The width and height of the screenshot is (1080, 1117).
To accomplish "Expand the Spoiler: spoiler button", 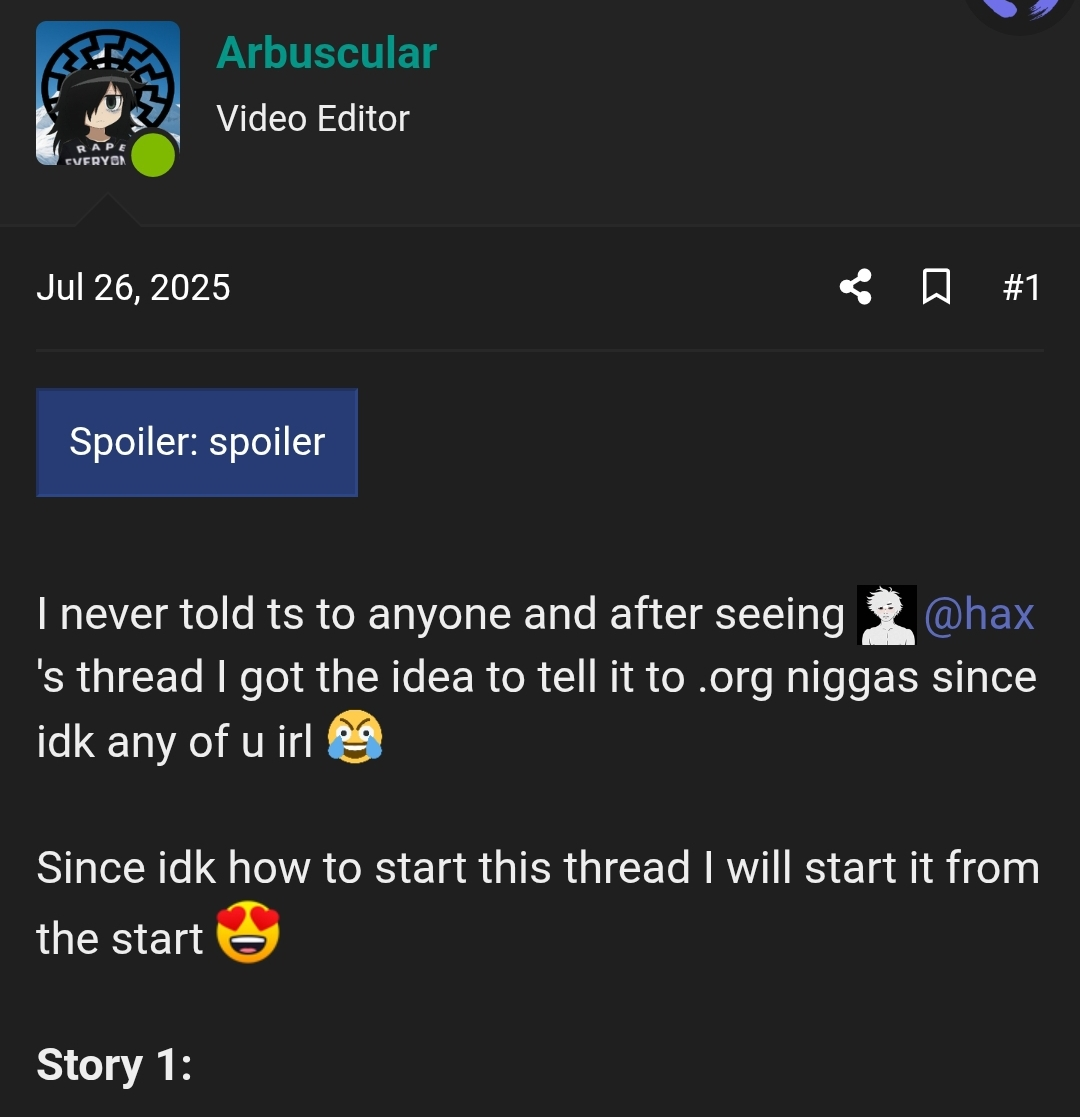I will tap(197, 442).
